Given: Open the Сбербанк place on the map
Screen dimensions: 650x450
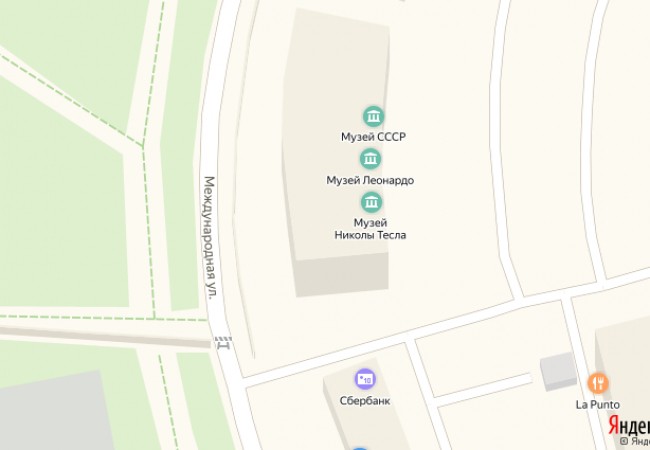Looking at the screenshot, I should (x=364, y=379).
